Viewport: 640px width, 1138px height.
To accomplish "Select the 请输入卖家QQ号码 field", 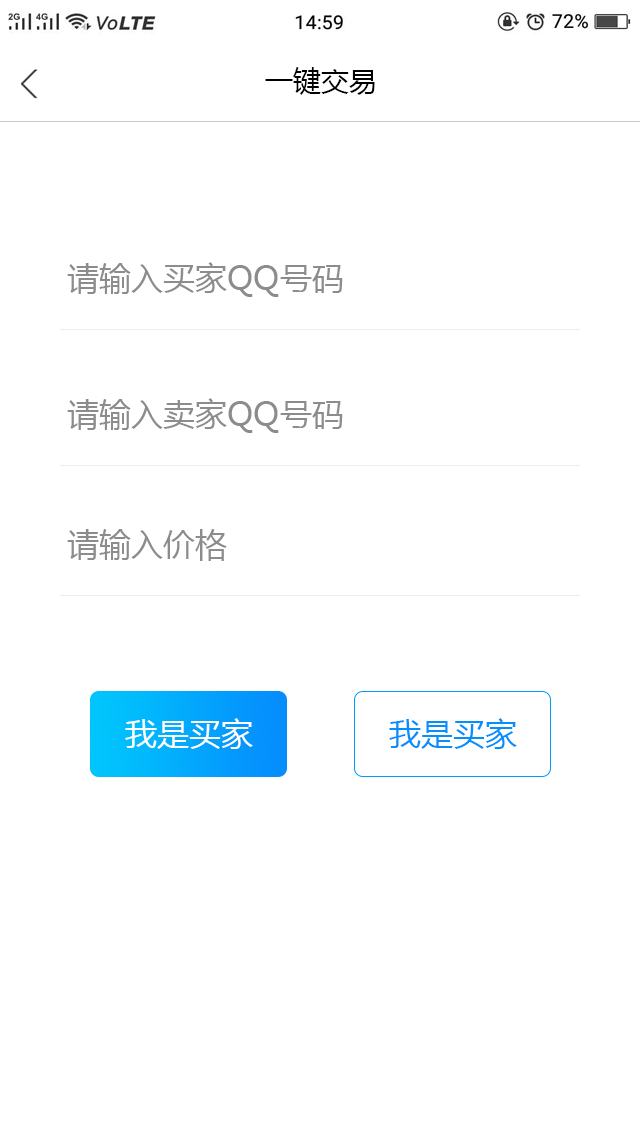I will pos(318,415).
